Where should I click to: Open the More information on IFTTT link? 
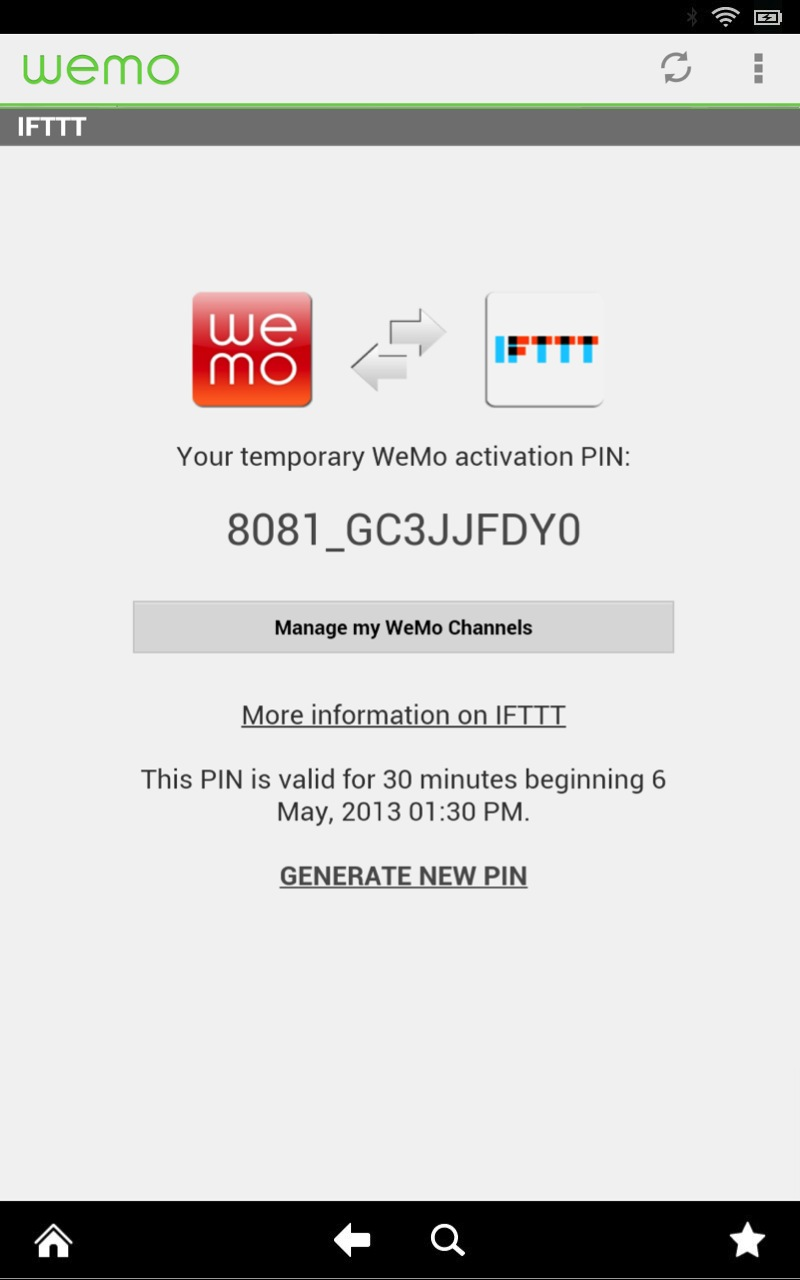pos(402,714)
